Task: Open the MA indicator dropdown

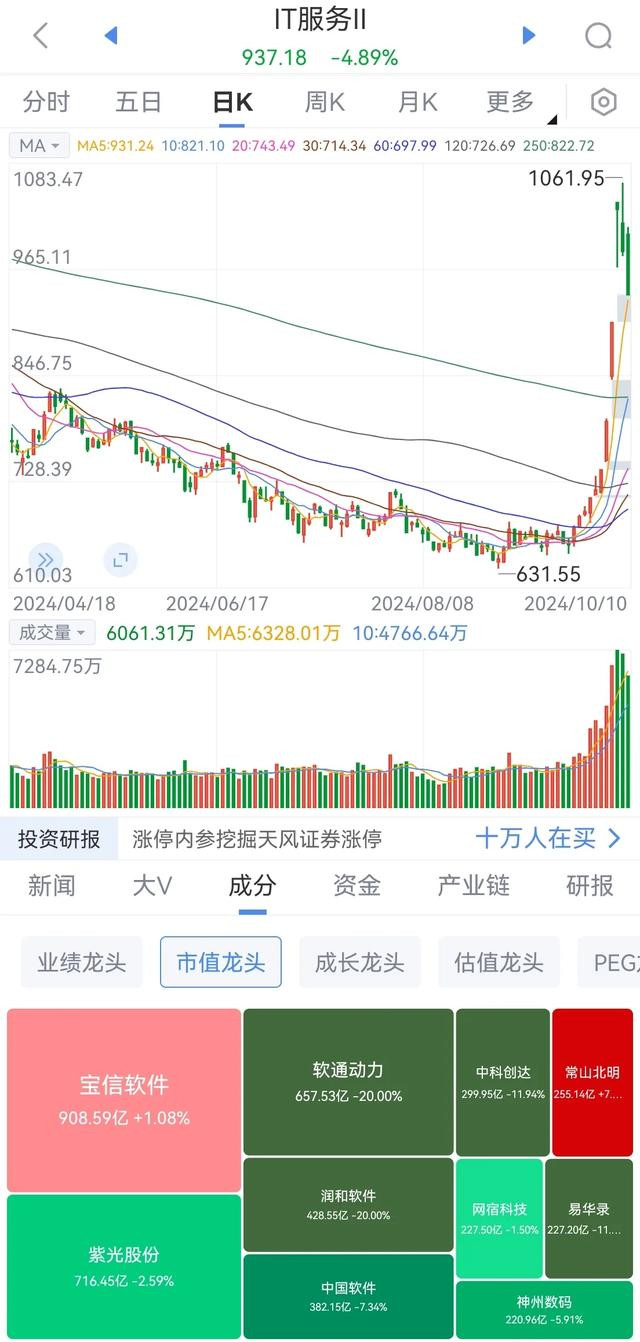Action: pos(39,146)
